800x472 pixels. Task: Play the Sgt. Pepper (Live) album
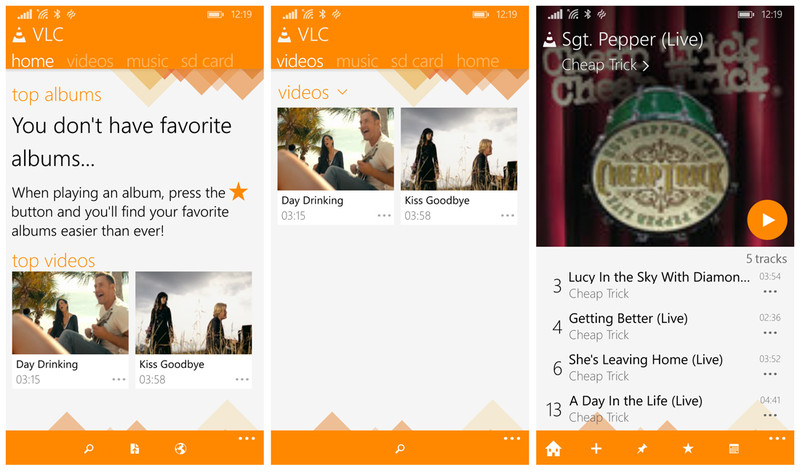point(767,220)
